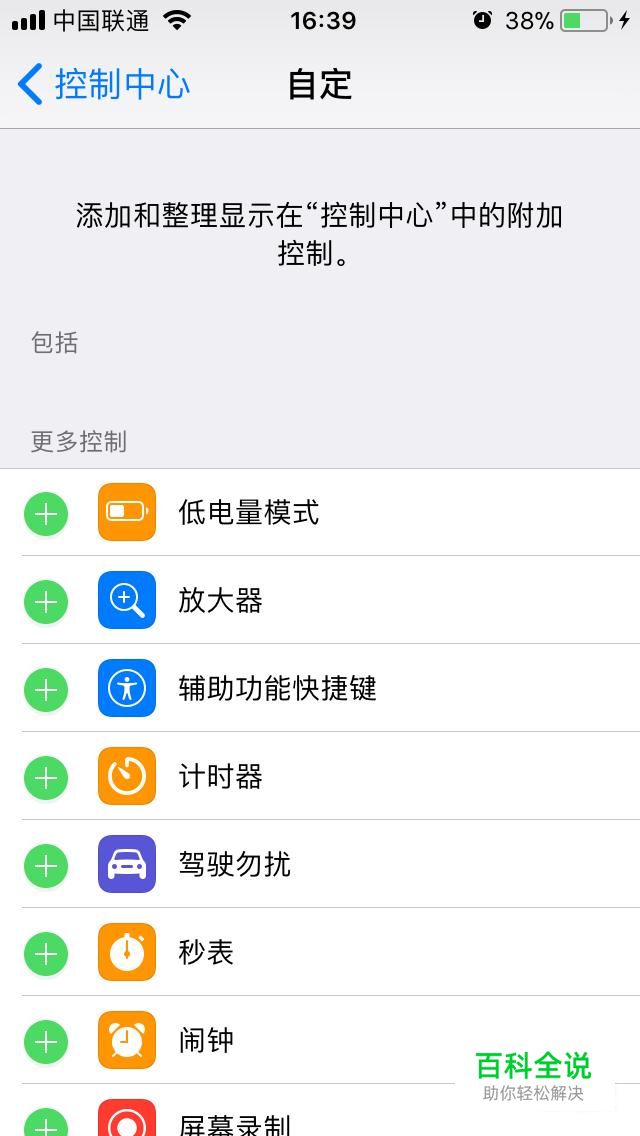Add 秒表 with the plus button
The width and height of the screenshot is (640, 1136).
[46, 953]
